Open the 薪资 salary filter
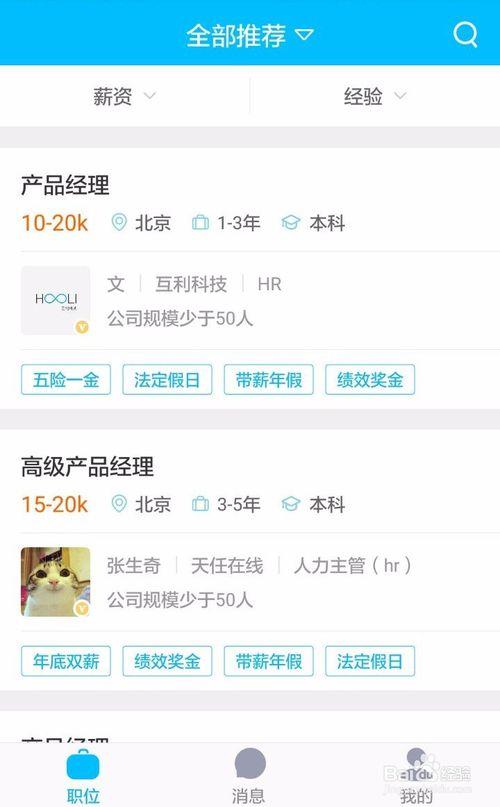 (124, 96)
